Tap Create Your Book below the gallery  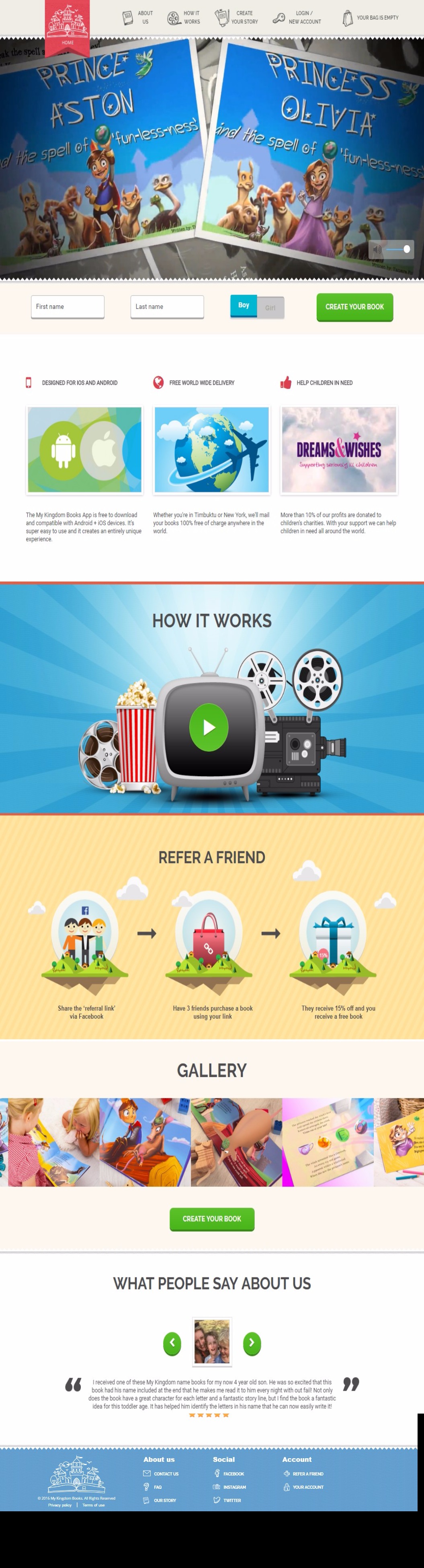click(x=212, y=1219)
